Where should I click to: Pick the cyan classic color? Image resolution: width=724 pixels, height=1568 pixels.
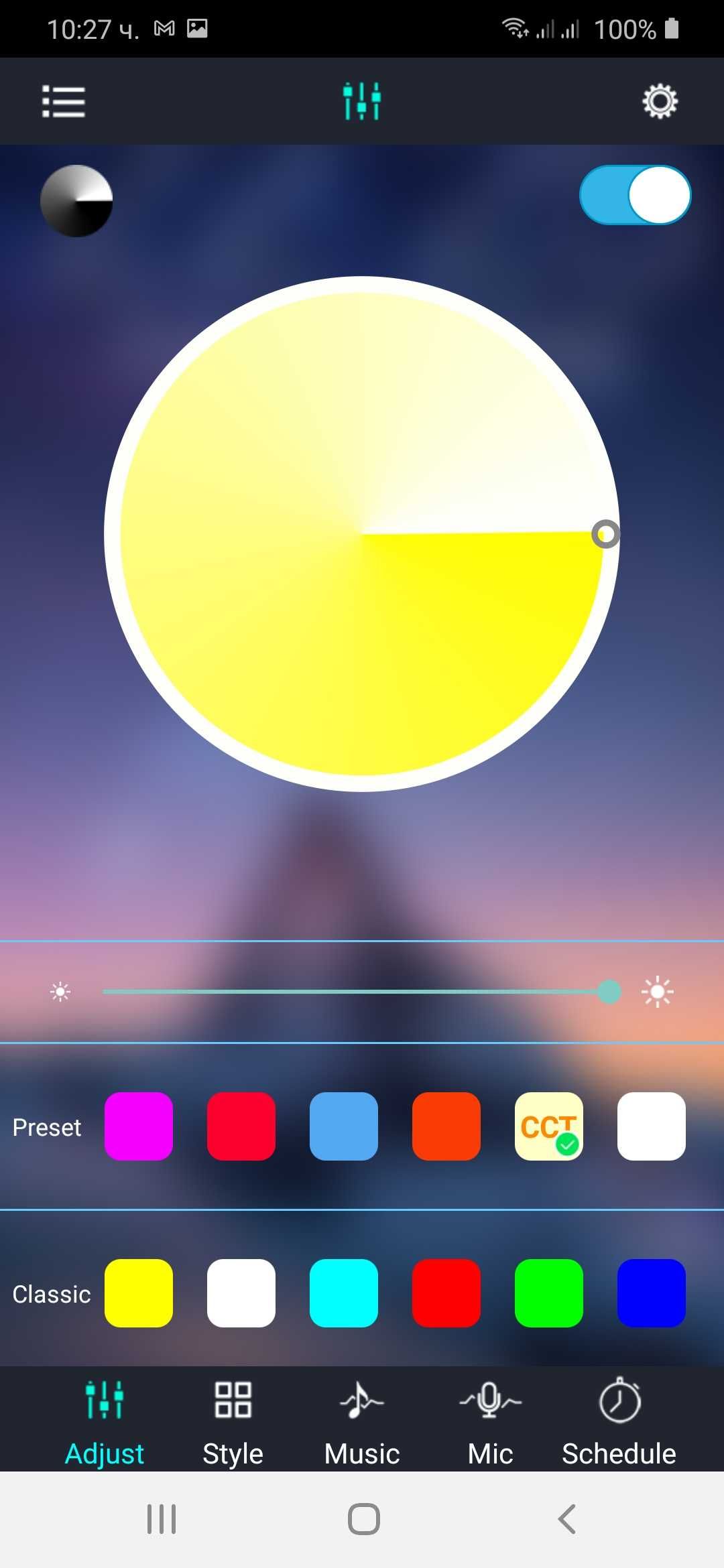(x=344, y=1293)
